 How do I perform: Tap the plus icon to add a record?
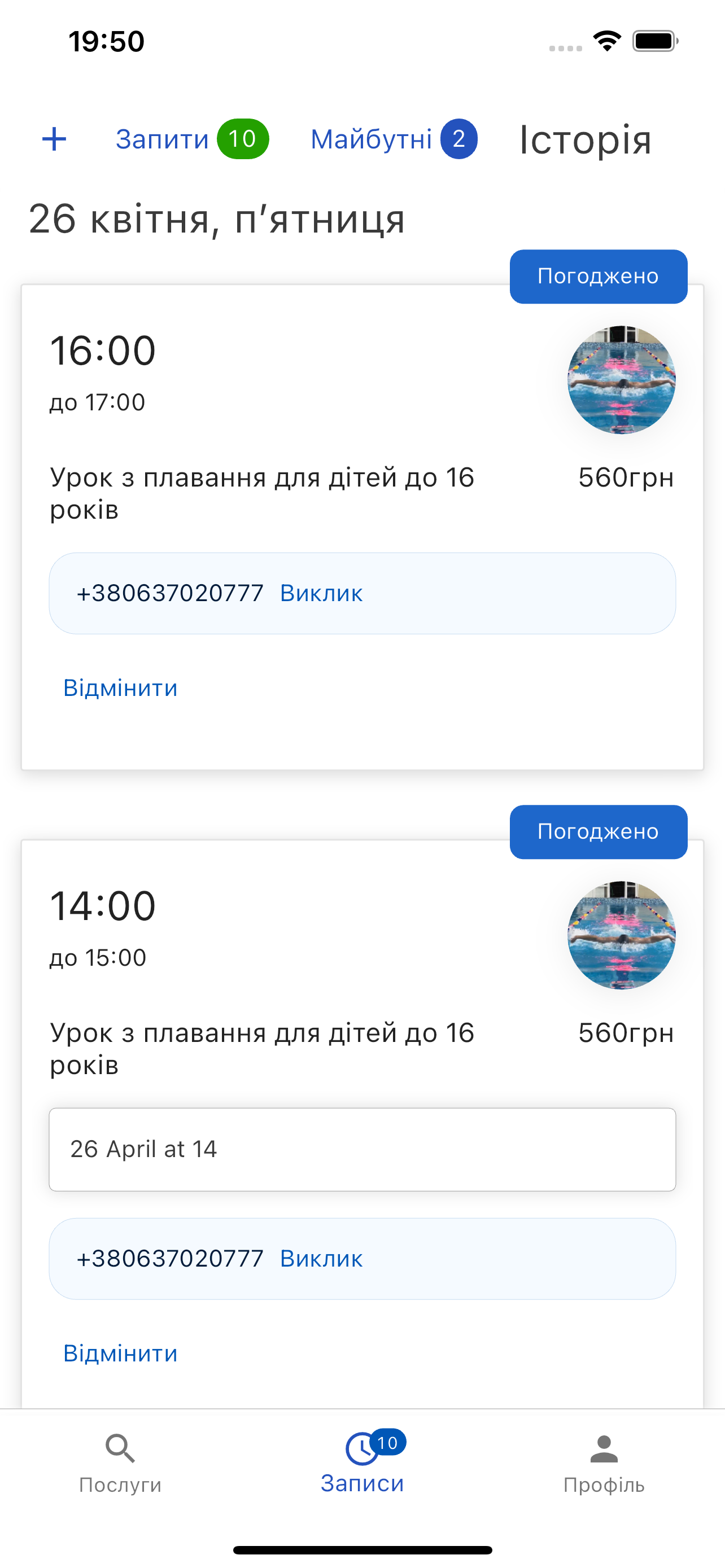point(54,139)
